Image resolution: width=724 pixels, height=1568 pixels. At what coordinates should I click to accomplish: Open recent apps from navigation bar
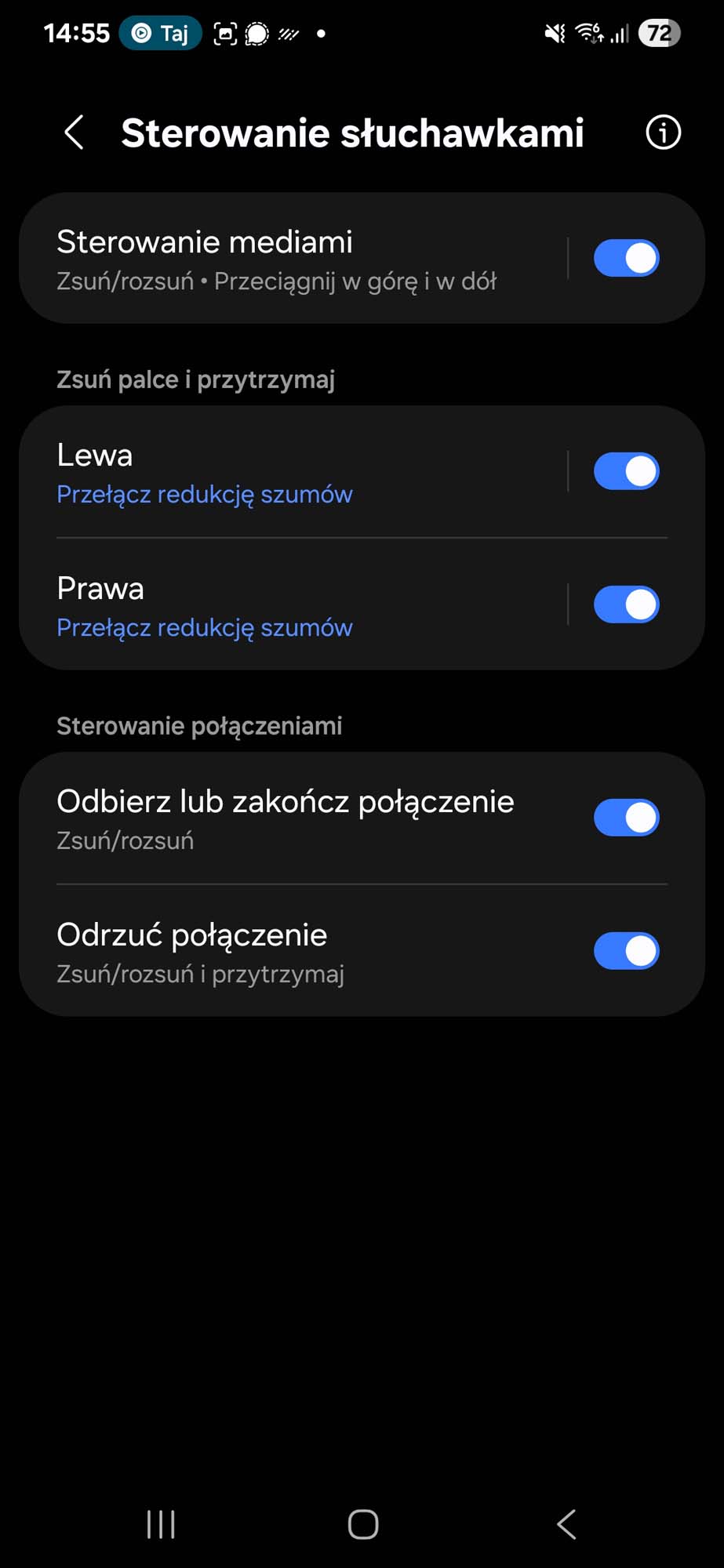tap(161, 1525)
